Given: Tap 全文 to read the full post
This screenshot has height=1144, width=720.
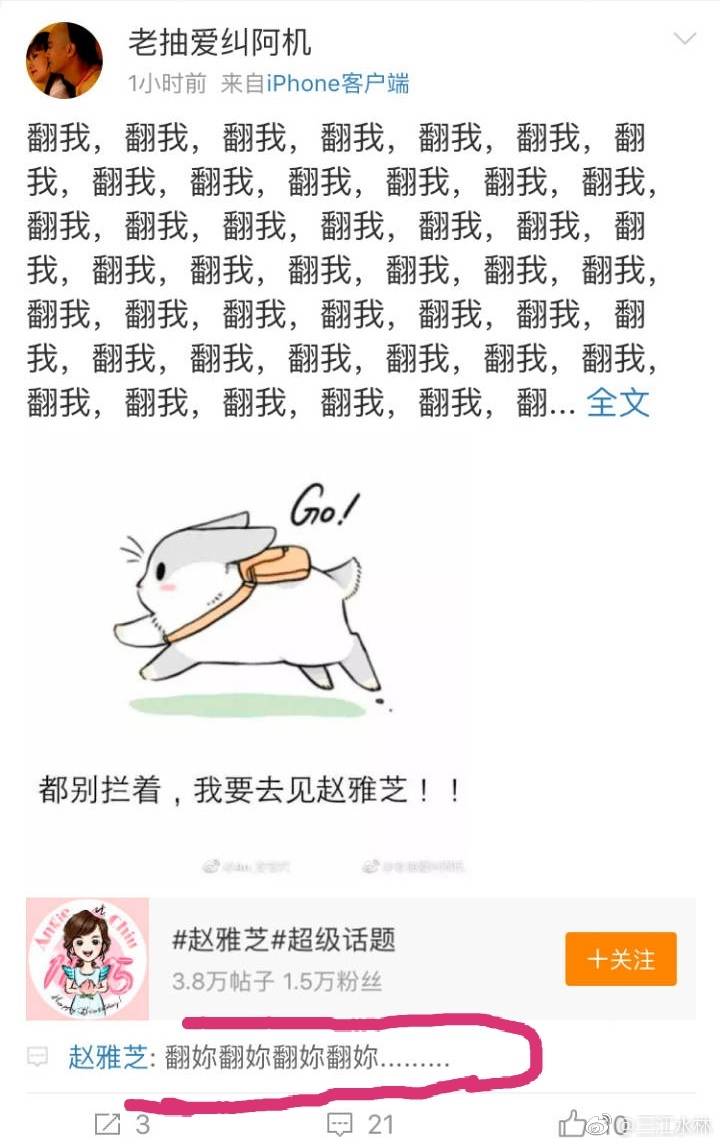Looking at the screenshot, I should point(618,403).
